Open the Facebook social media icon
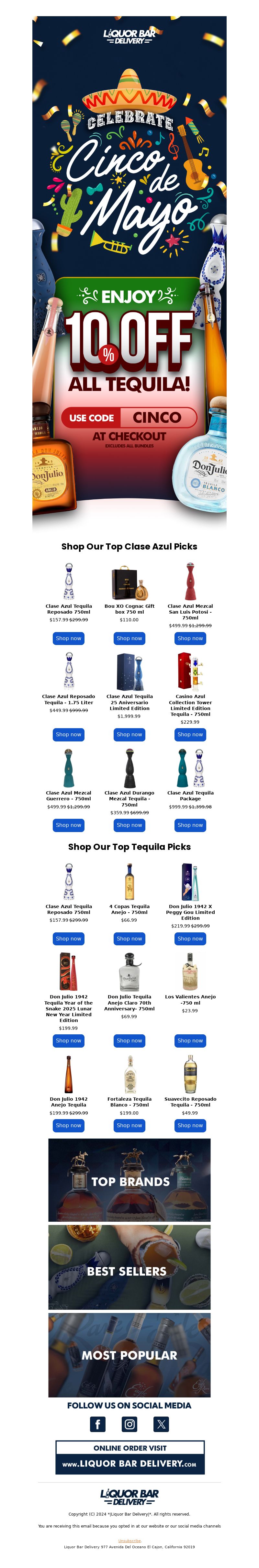259x1568 pixels. tap(97, 1424)
